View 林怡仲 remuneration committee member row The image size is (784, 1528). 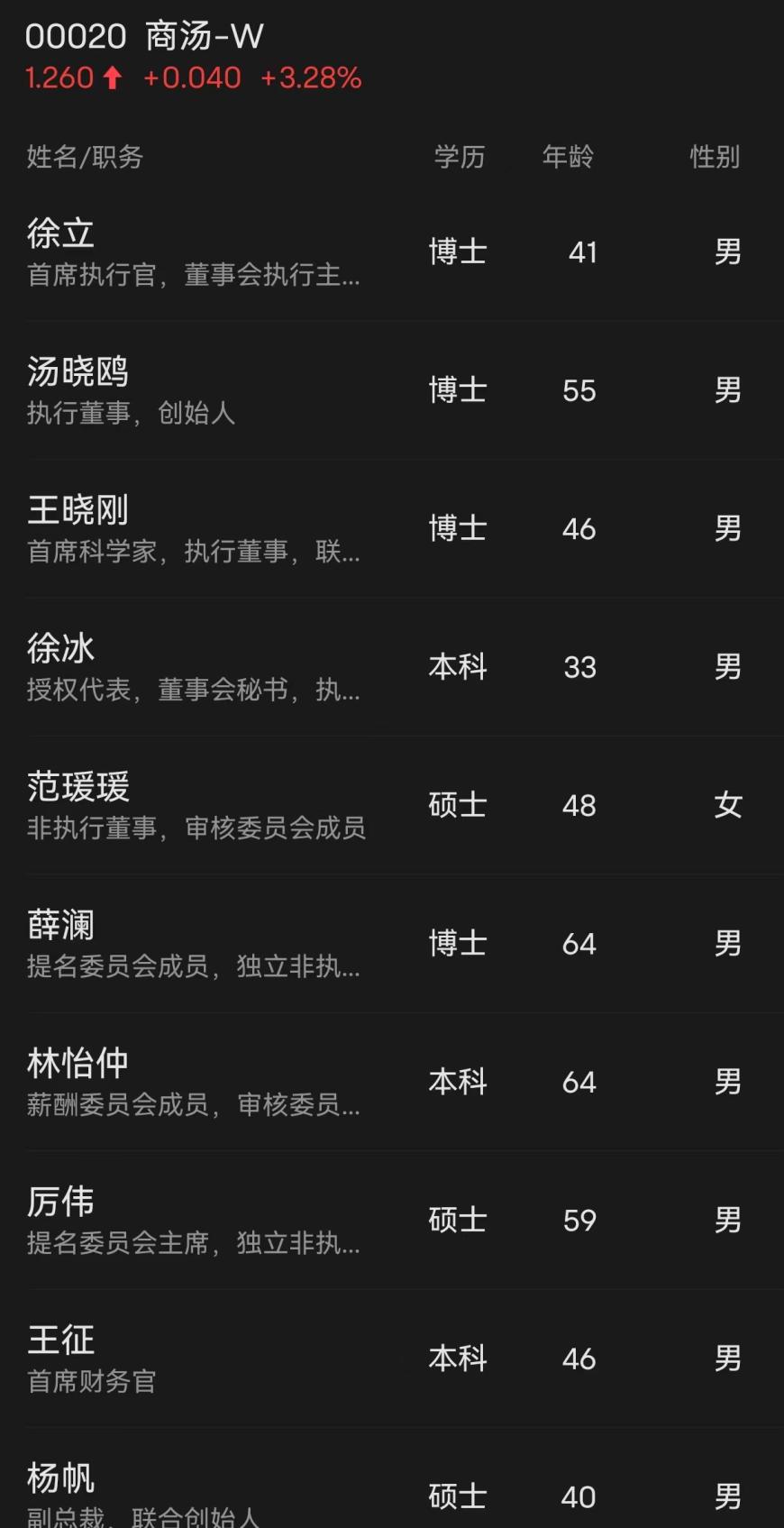[392, 1082]
